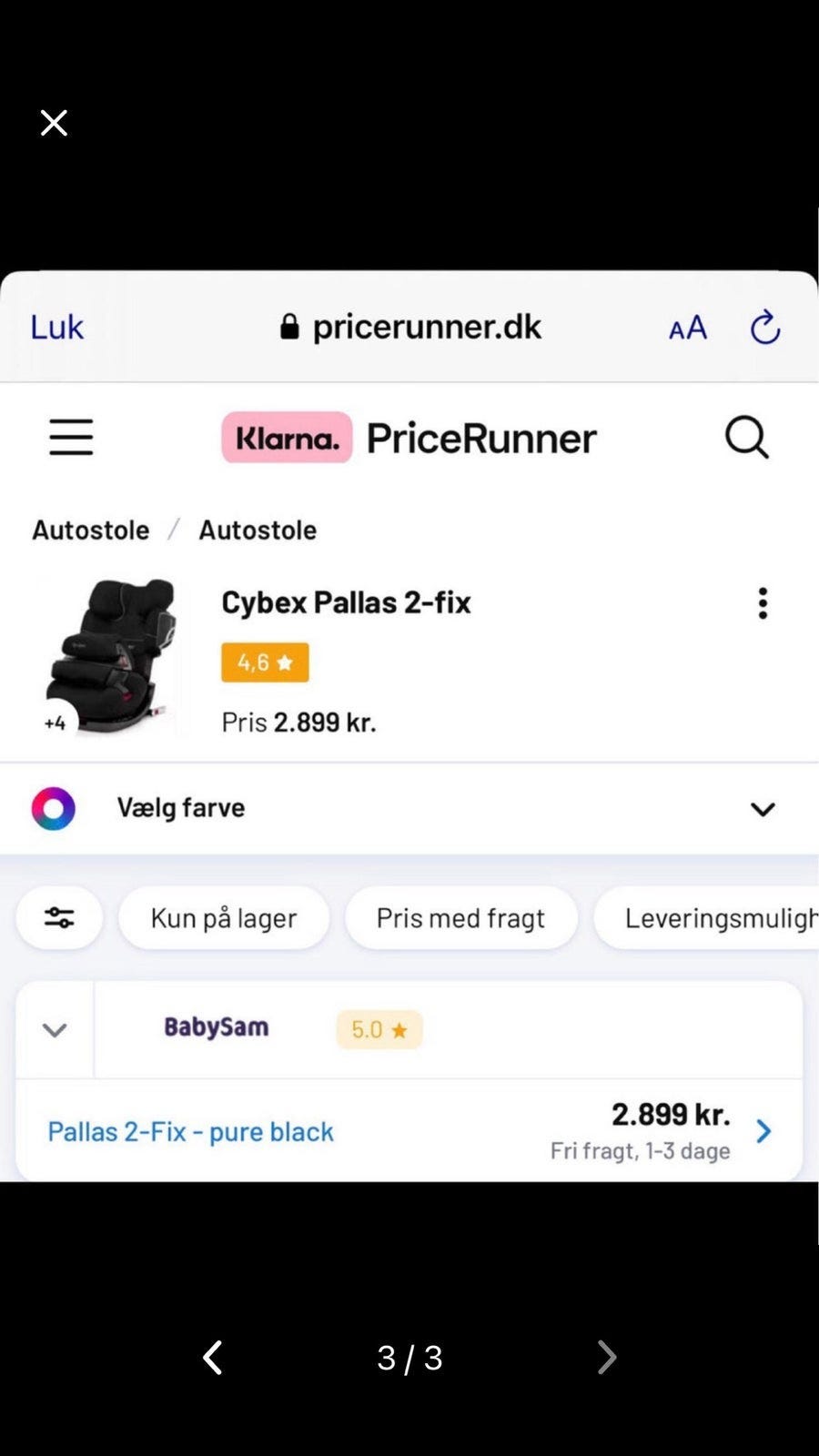
Task: Toggle the Leveringsmuligheder filter
Action: (719, 917)
